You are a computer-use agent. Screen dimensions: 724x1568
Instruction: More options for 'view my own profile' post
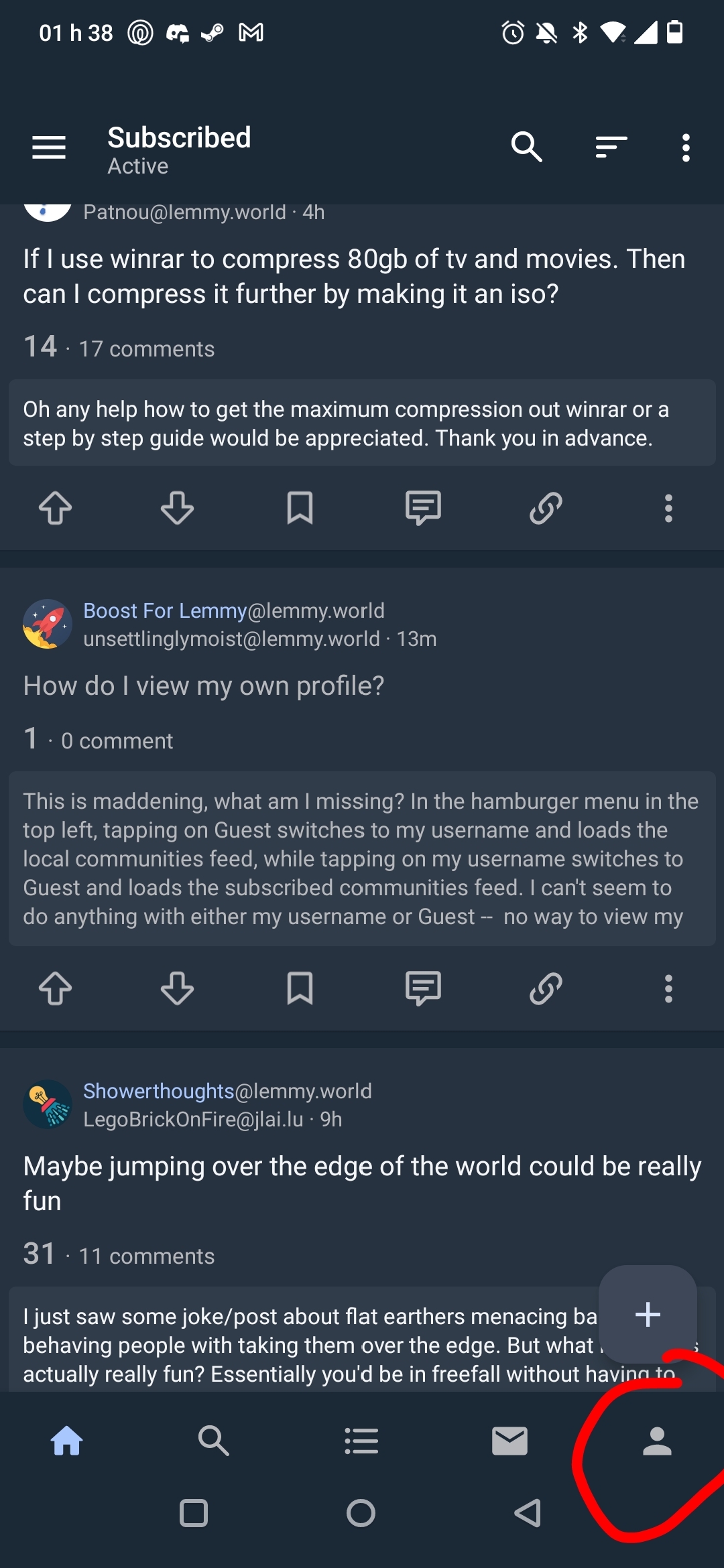point(668,988)
